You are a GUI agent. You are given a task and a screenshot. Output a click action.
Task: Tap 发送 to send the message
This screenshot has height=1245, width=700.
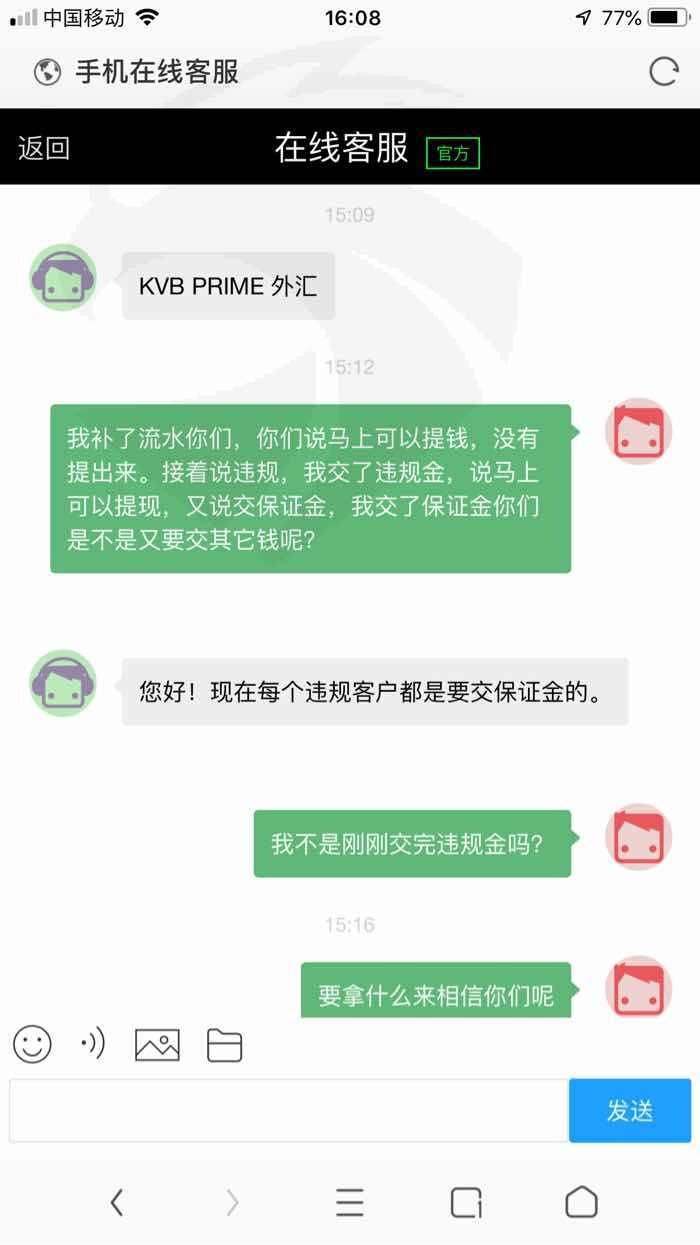click(x=630, y=1110)
